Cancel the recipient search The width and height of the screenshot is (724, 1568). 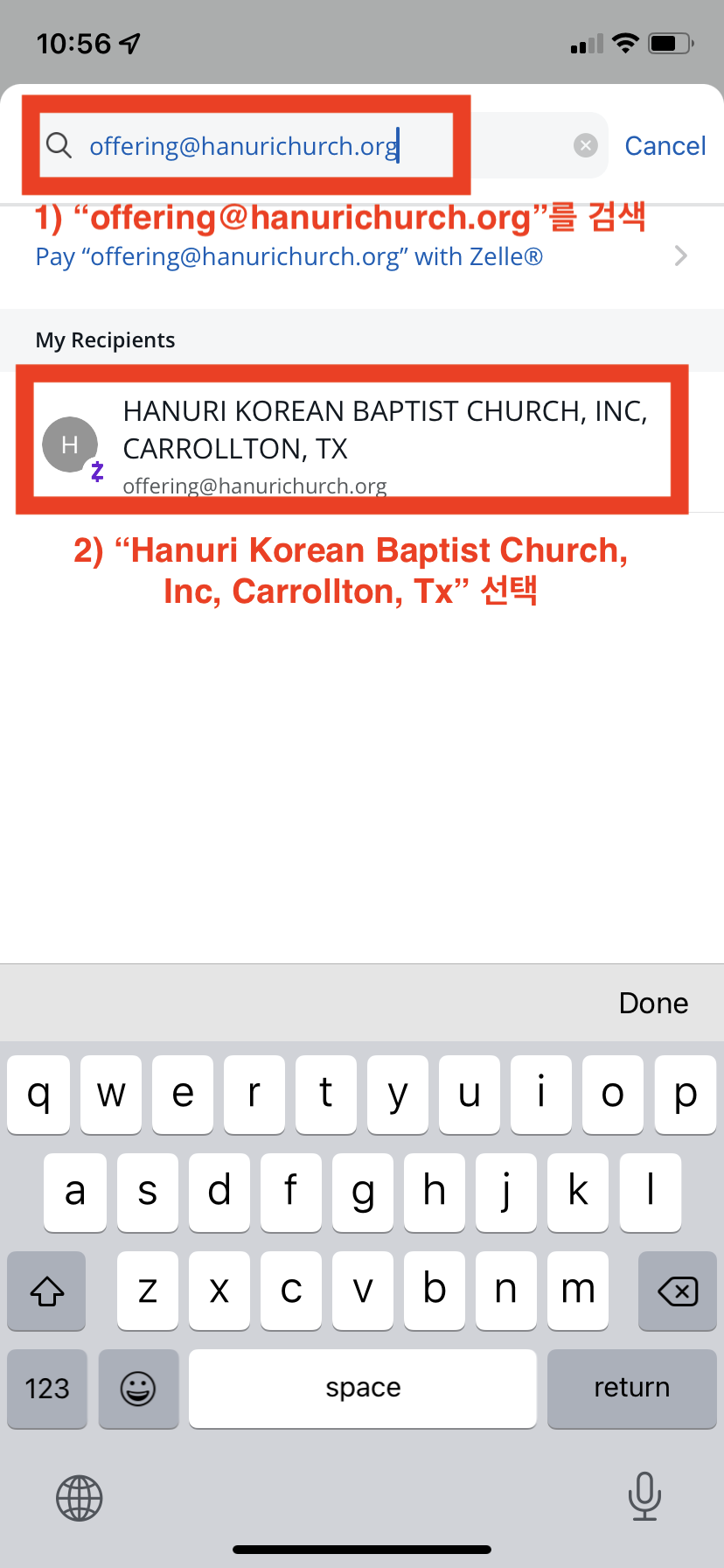pyautogui.click(x=665, y=146)
